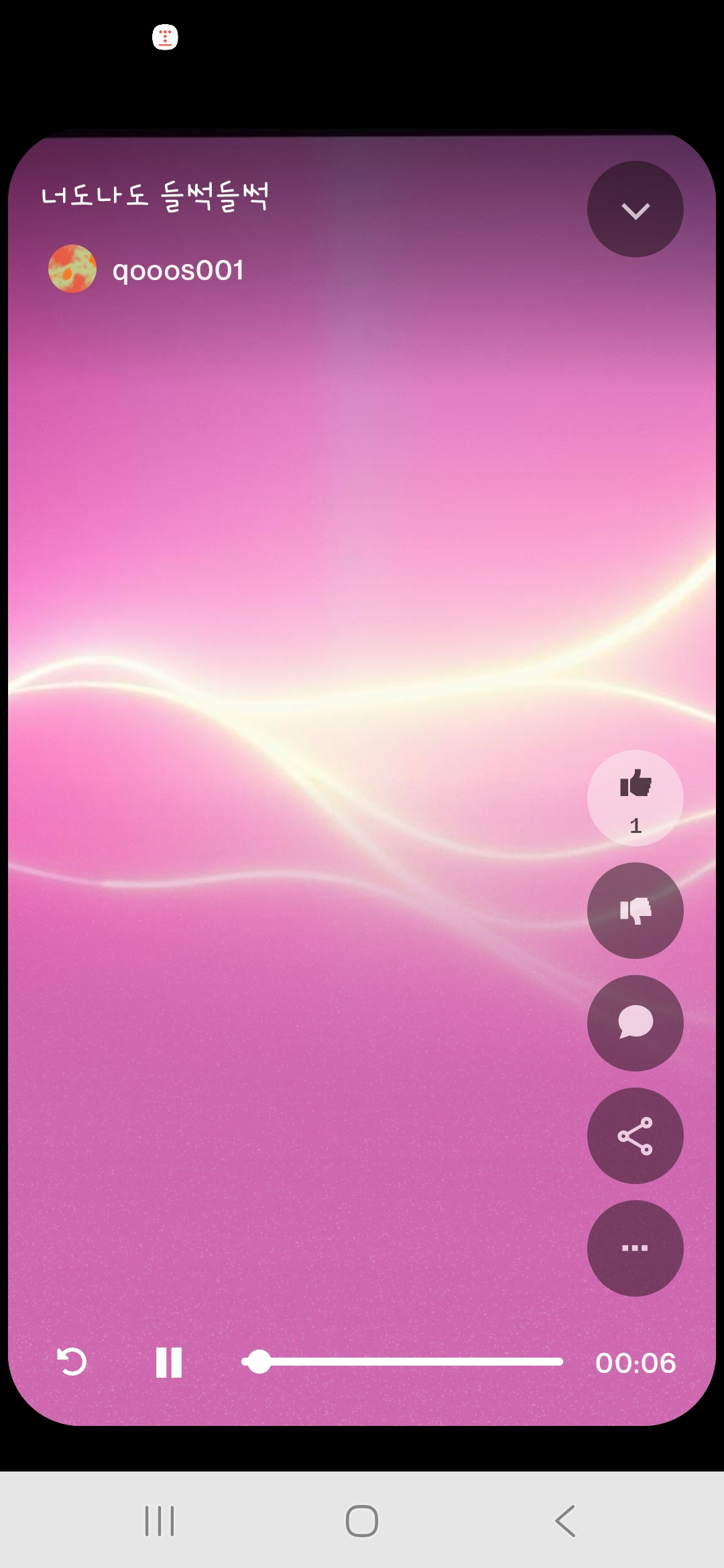The width and height of the screenshot is (724, 1568).
Task: Open recent apps from the navigation bar
Action: (160, 1520)
